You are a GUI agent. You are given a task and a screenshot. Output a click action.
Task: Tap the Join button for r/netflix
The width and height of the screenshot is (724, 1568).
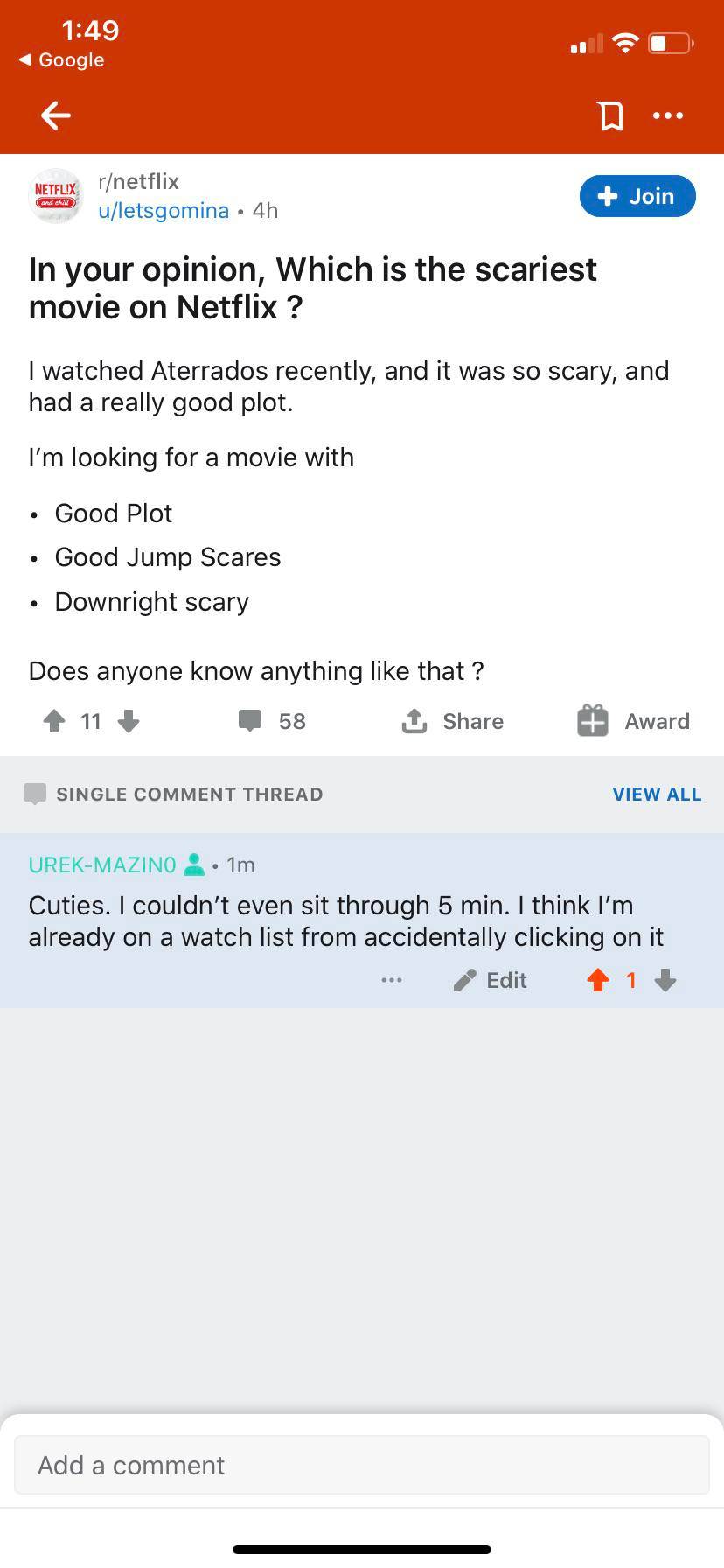pyautogui.click(x=637, y=195)
